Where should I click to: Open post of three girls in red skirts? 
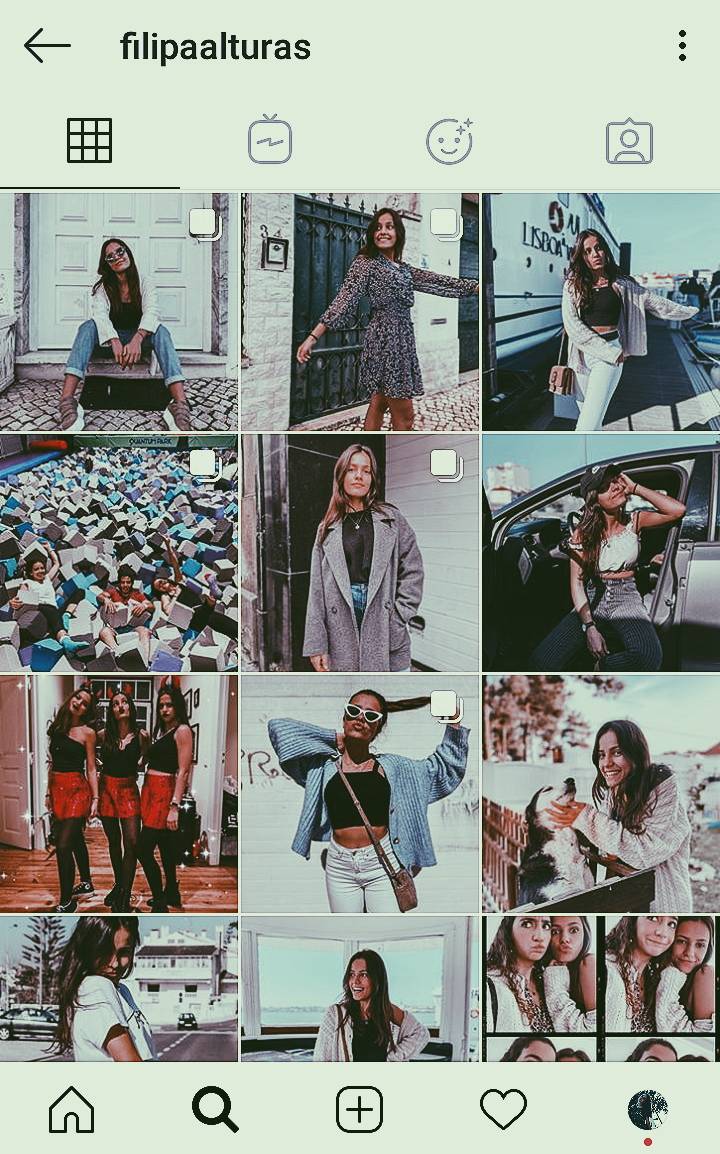coord(119,794)
